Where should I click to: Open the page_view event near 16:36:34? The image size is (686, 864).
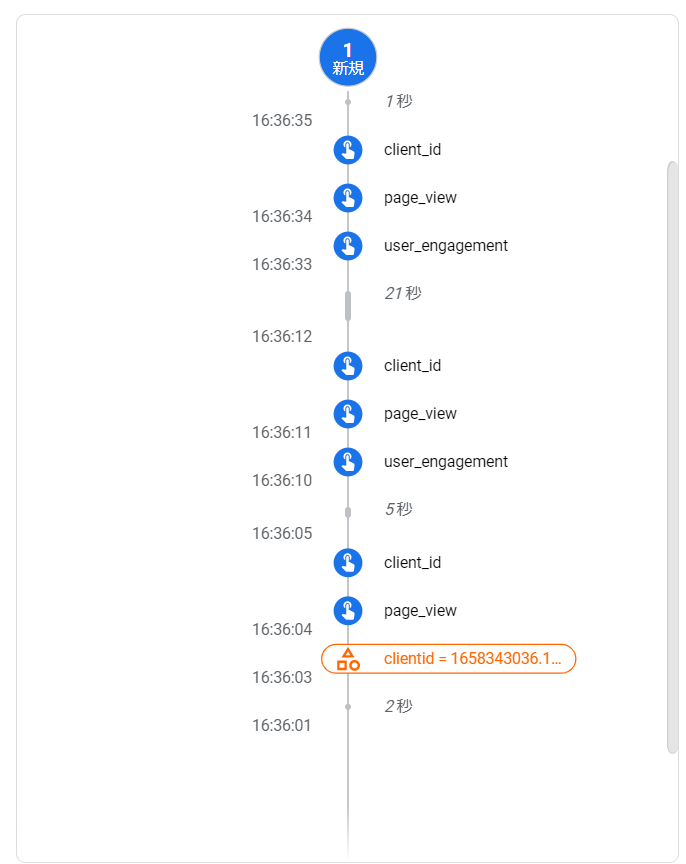click(x=419, y=198)
